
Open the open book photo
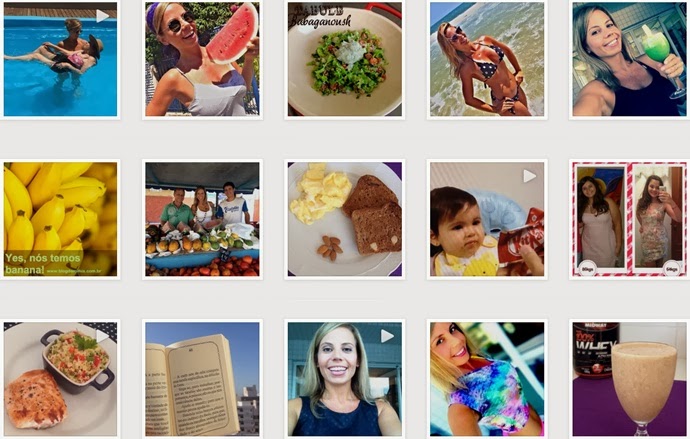point(202,378)
